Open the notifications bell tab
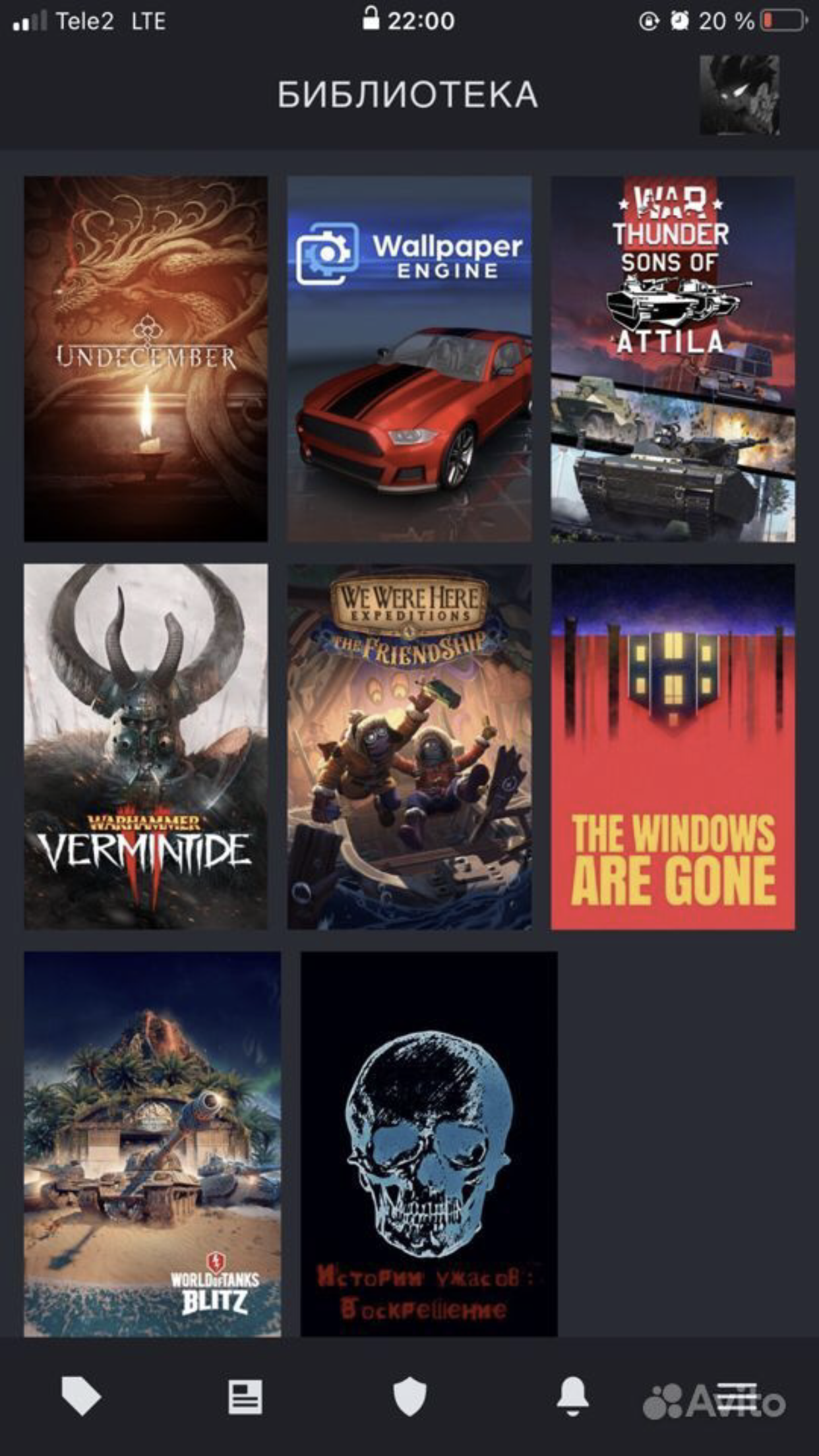This screenshot has height=1456, width=819. [573, 1396]
